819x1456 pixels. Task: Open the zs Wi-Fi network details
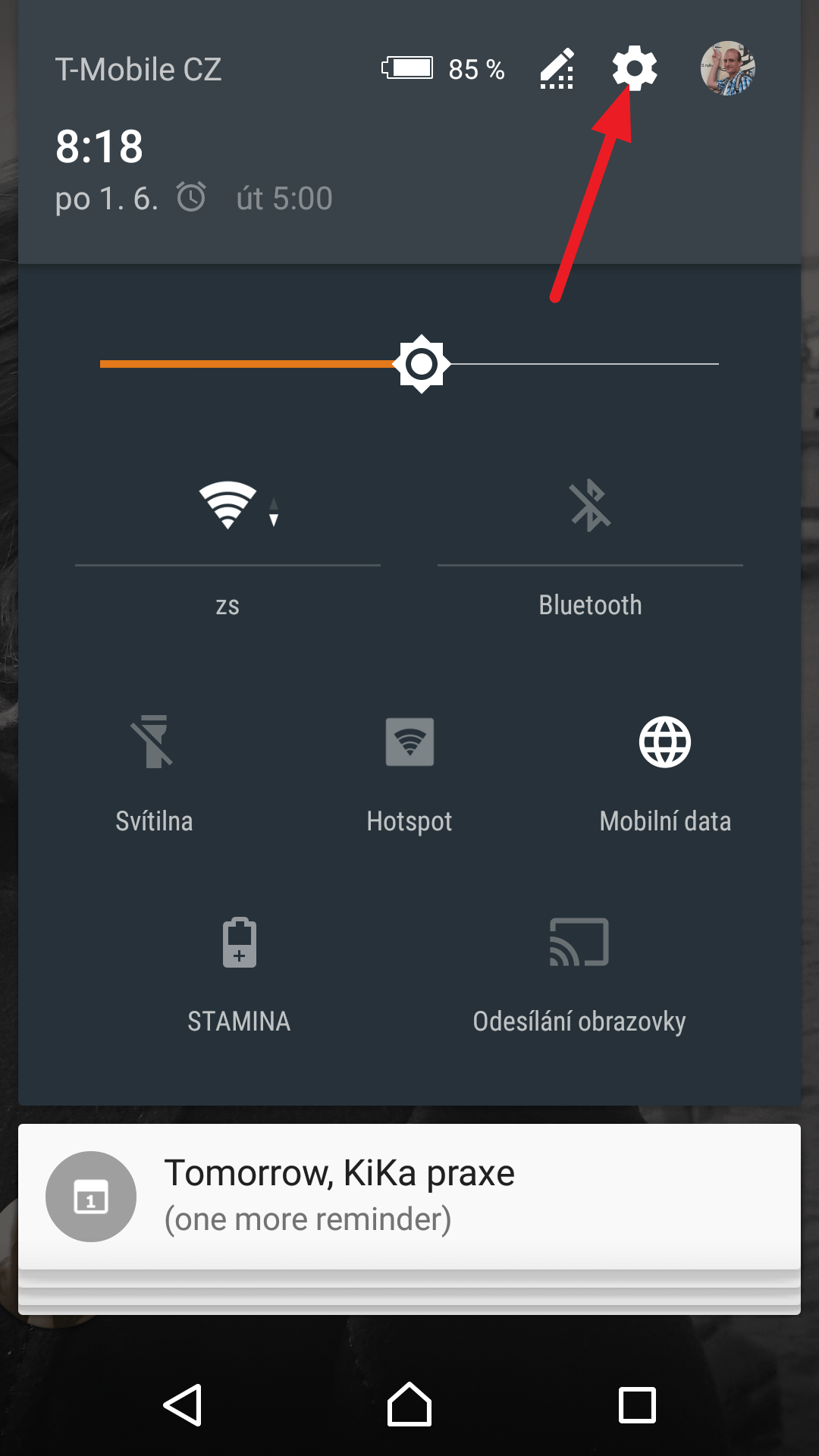click(x=227, y=605)
